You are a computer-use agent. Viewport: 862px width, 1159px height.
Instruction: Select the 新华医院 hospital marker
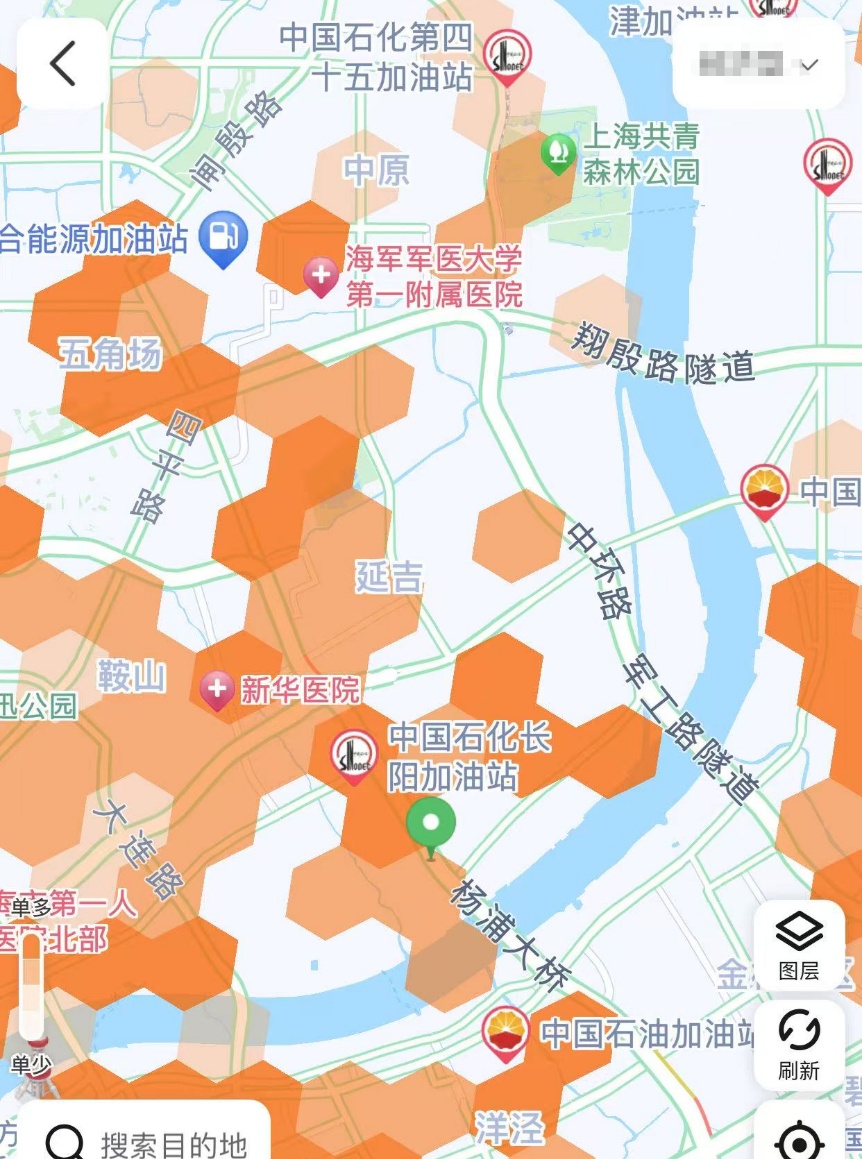point(217,689)
